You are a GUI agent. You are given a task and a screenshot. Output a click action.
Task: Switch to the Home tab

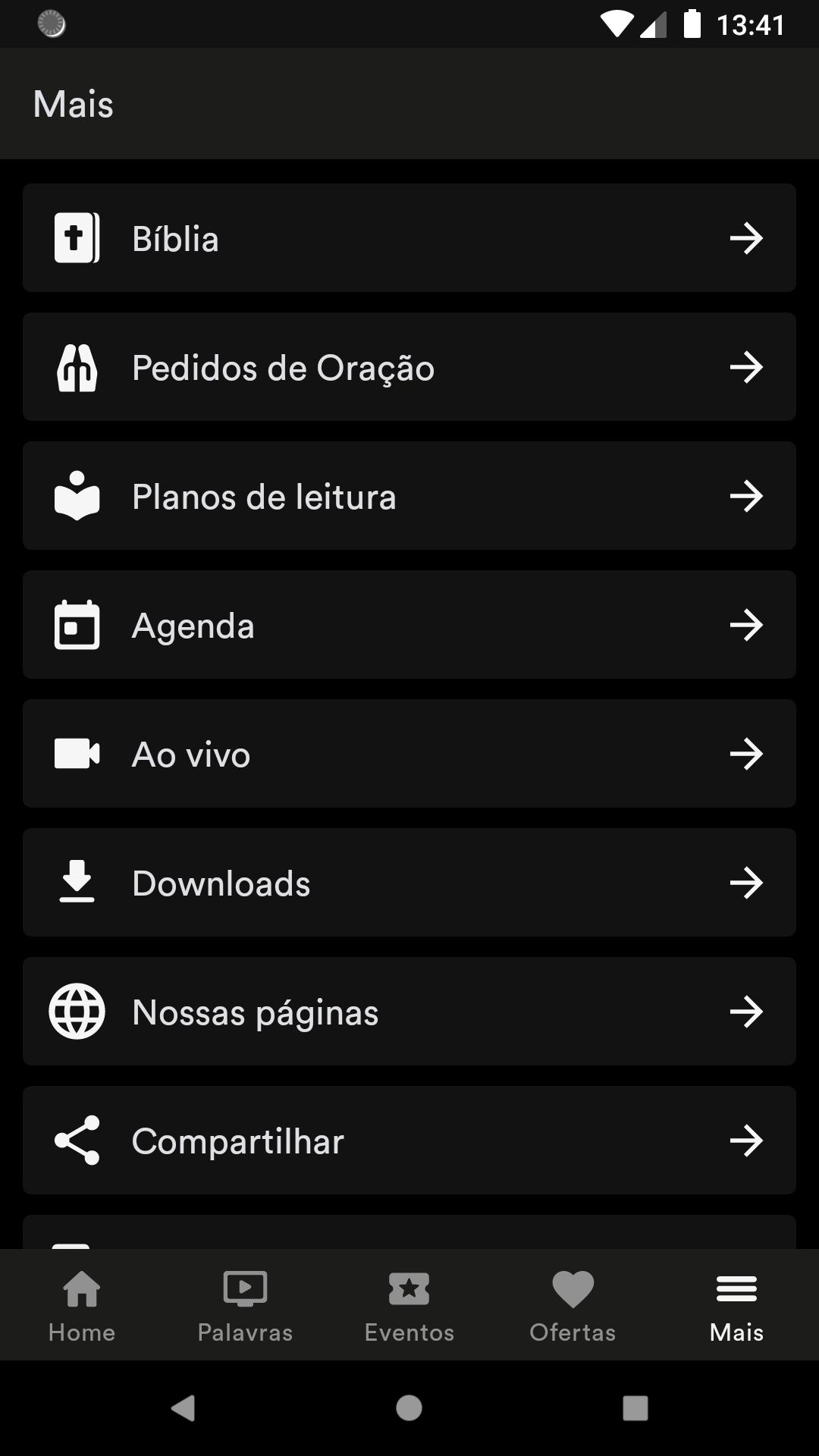[x=82, y=1305]
